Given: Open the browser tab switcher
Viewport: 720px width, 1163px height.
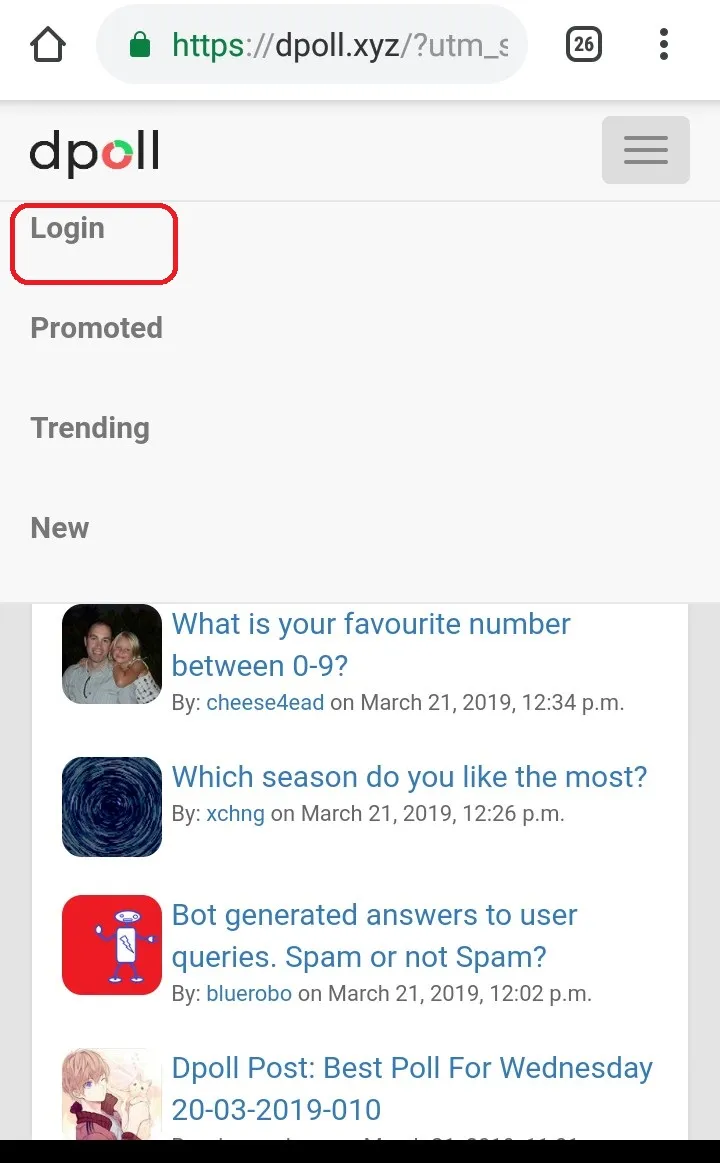Looking at the screenshot, I should coord(584,44).
